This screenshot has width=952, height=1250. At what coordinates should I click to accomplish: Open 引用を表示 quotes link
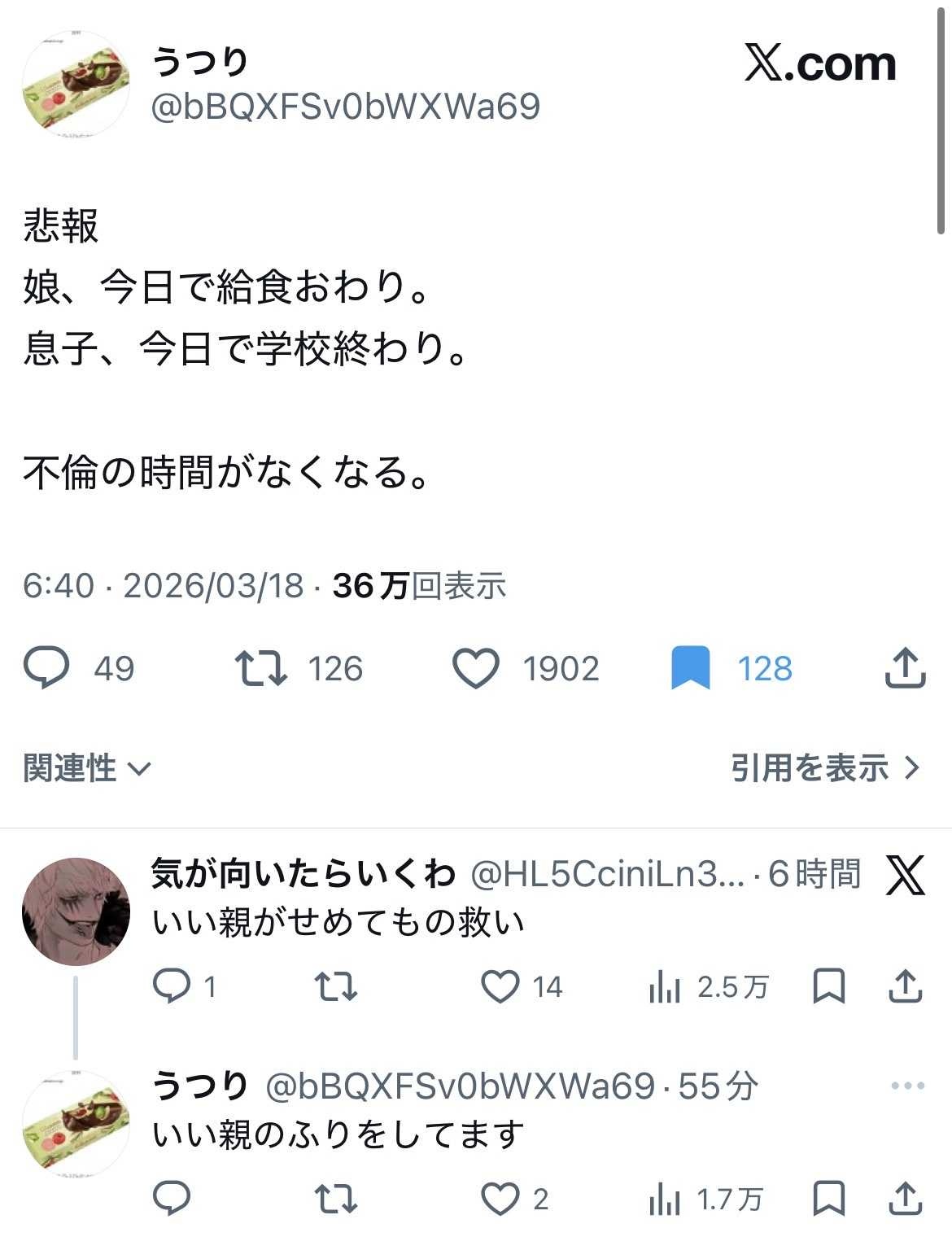[x=824, y=767]
